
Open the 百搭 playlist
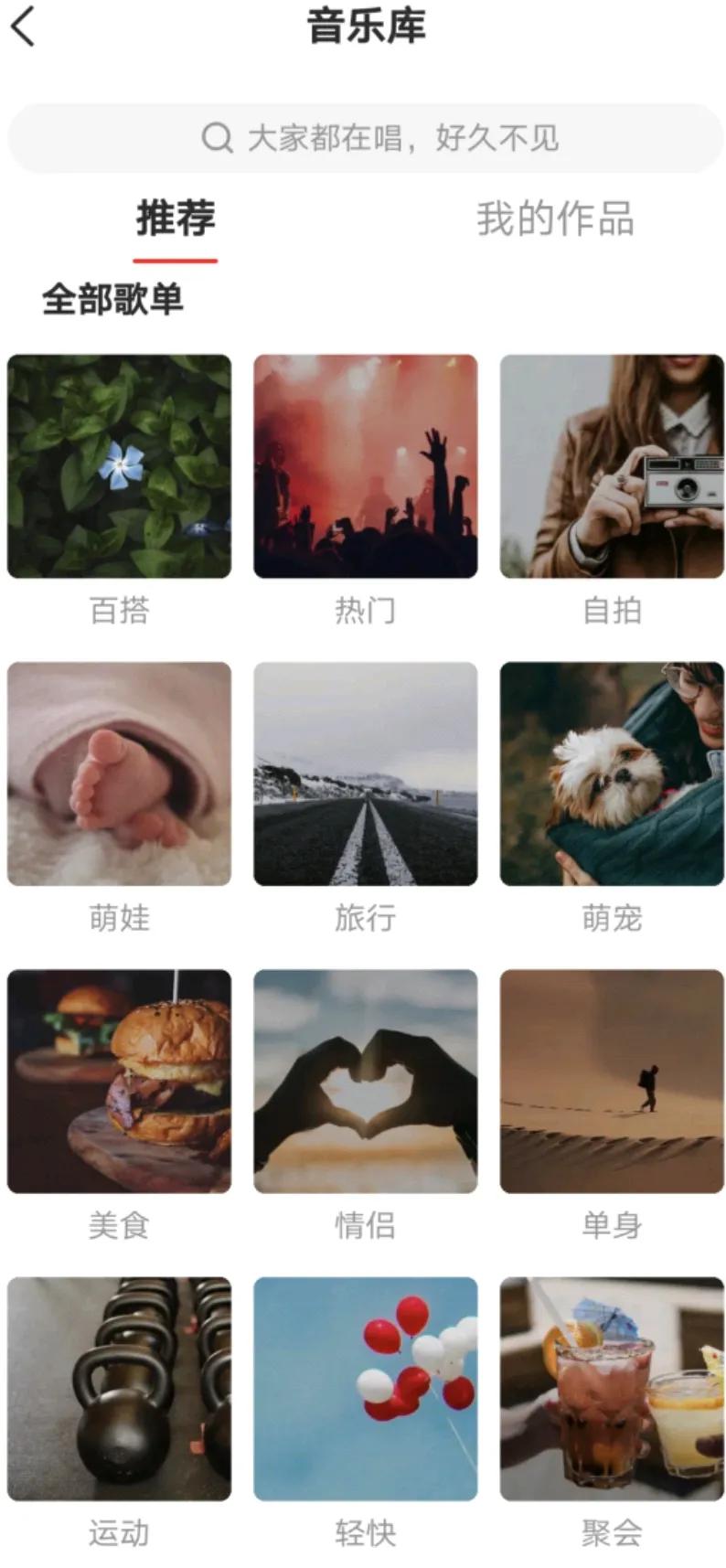click(119, 466)
